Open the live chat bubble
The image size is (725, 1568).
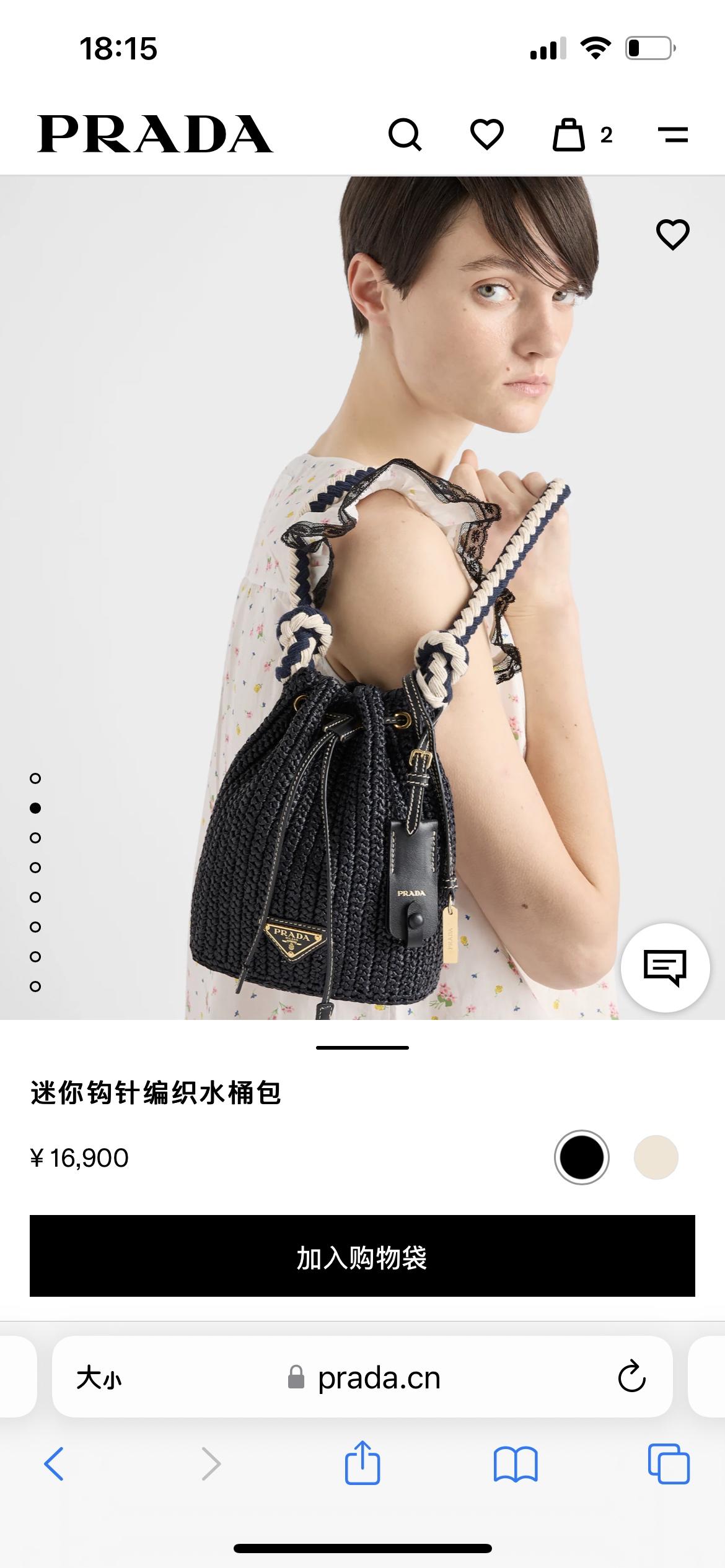pyautogui.click(x=665, y=968)
